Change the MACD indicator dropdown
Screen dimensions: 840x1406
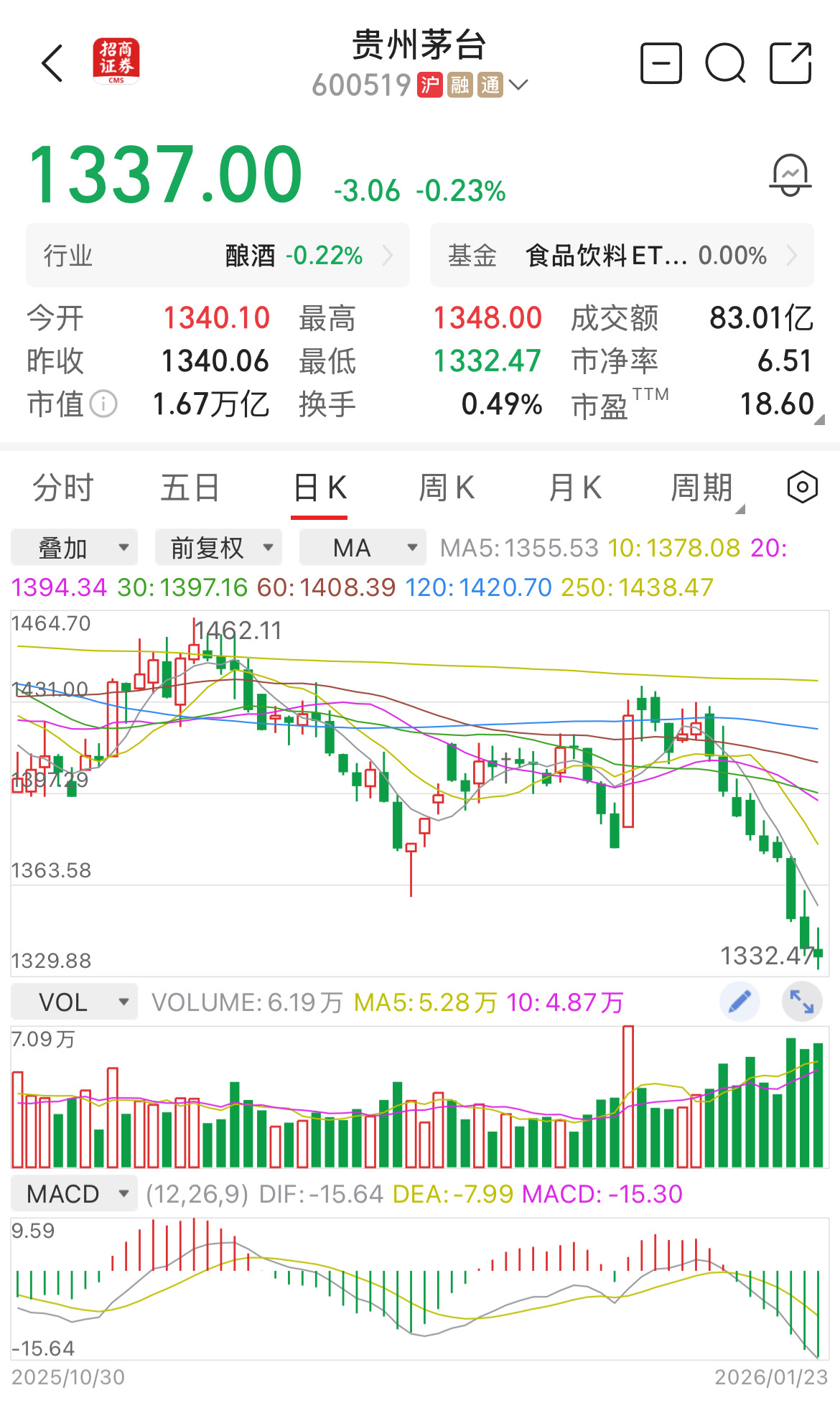[x=74, y=1194]
